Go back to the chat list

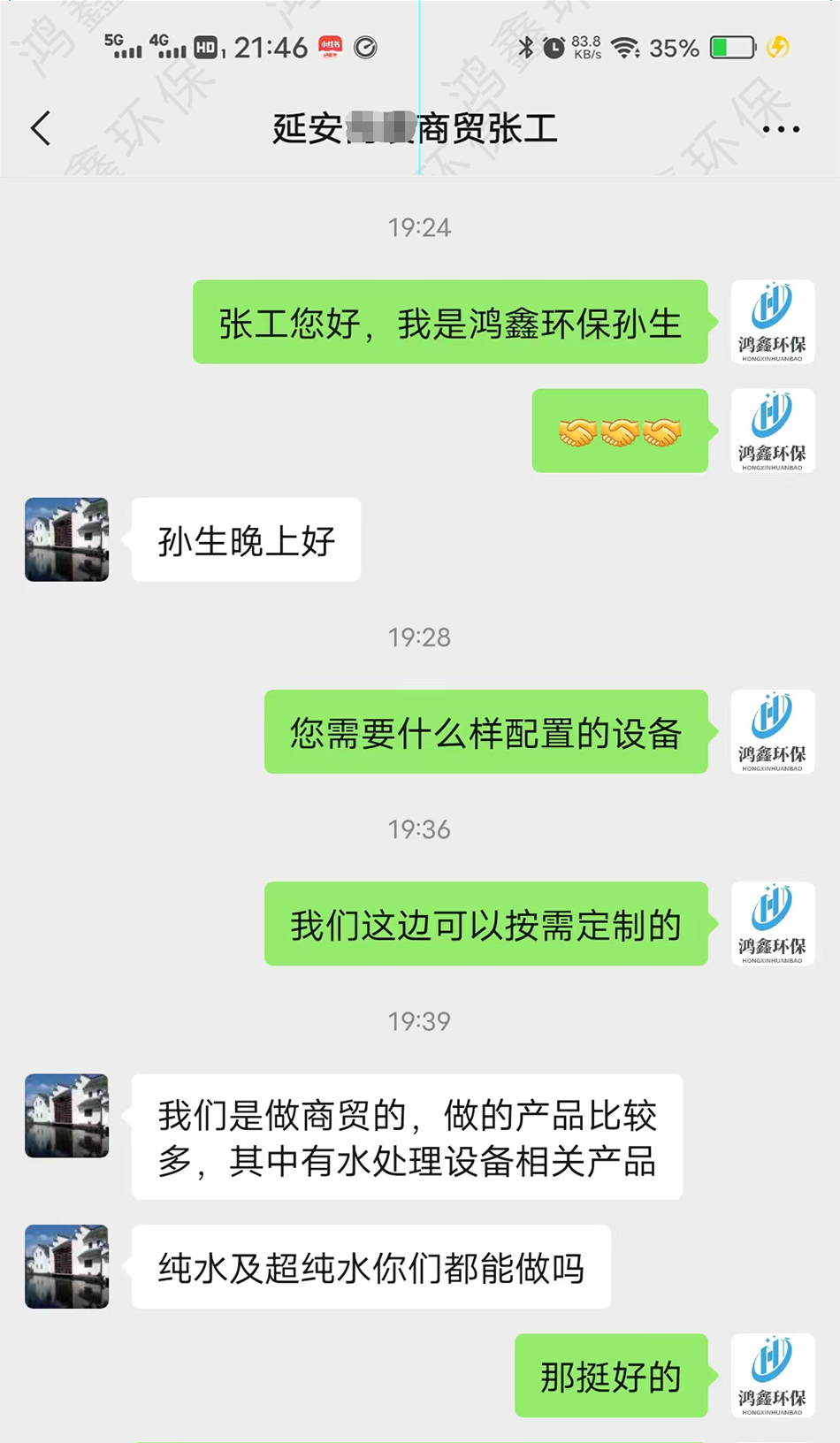(41, 129)
